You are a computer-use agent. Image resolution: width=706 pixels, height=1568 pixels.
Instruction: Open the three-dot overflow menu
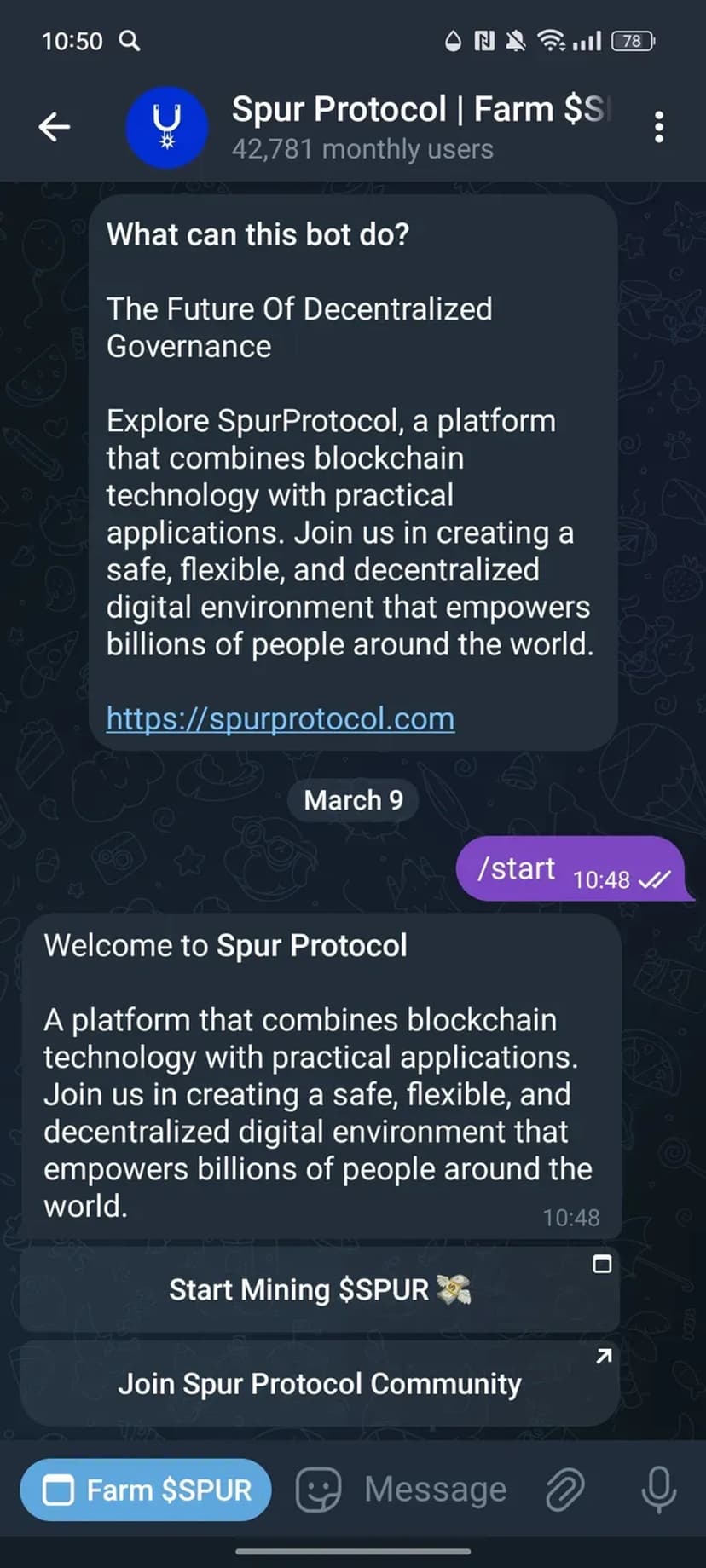pos(658,127)
